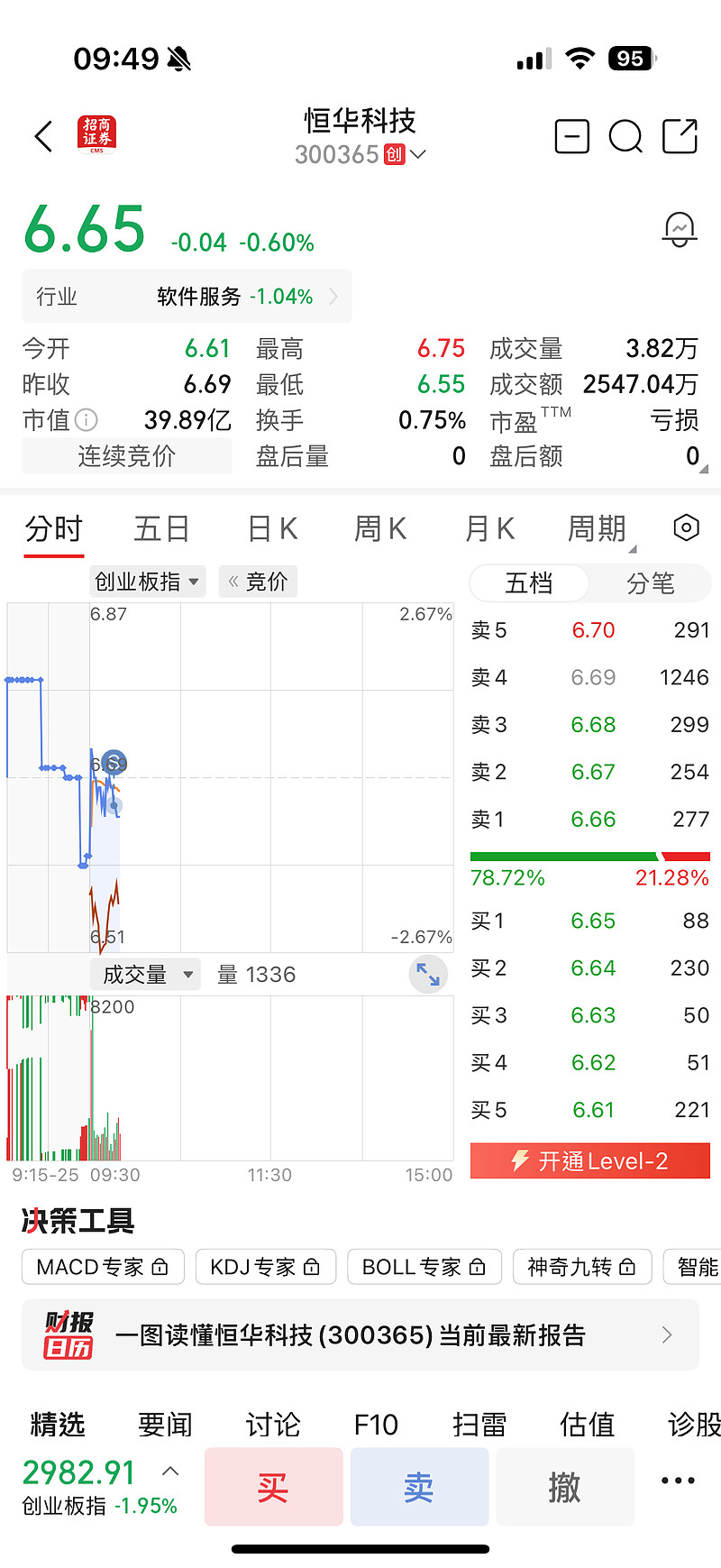Expand the chart to full screen

click(x=428, y=975)
